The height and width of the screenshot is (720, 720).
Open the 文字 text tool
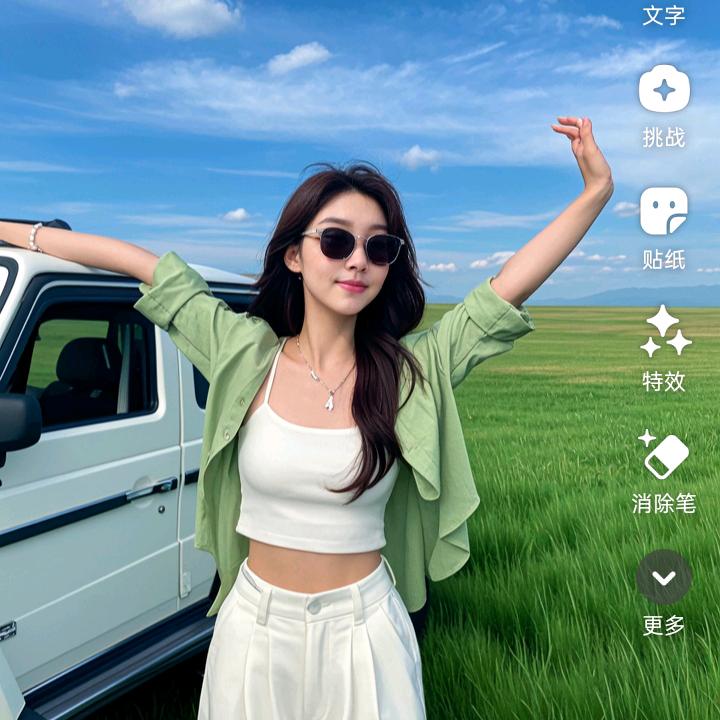coord(663,15)
